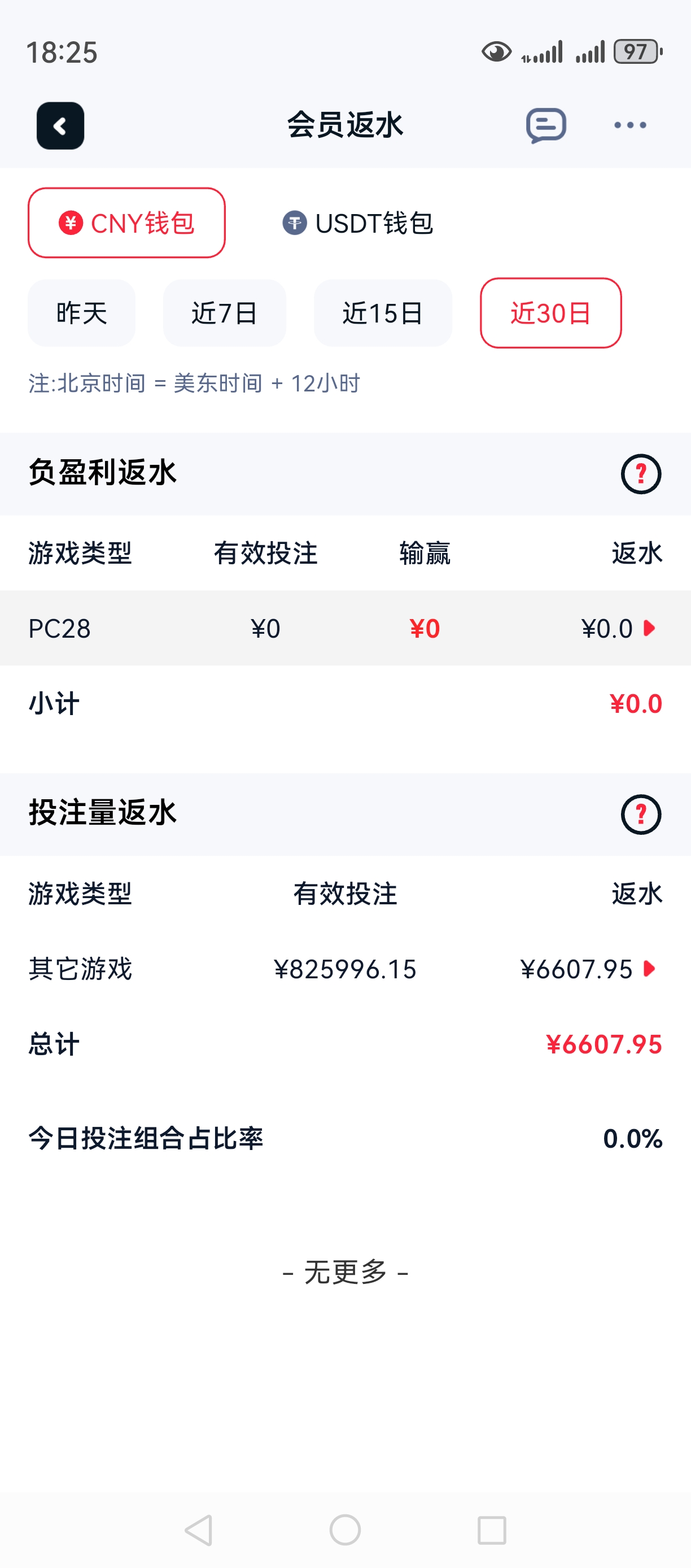The image size is (691, 1568).
Task: Tap the system home button
Action: tap(345, 1530)
